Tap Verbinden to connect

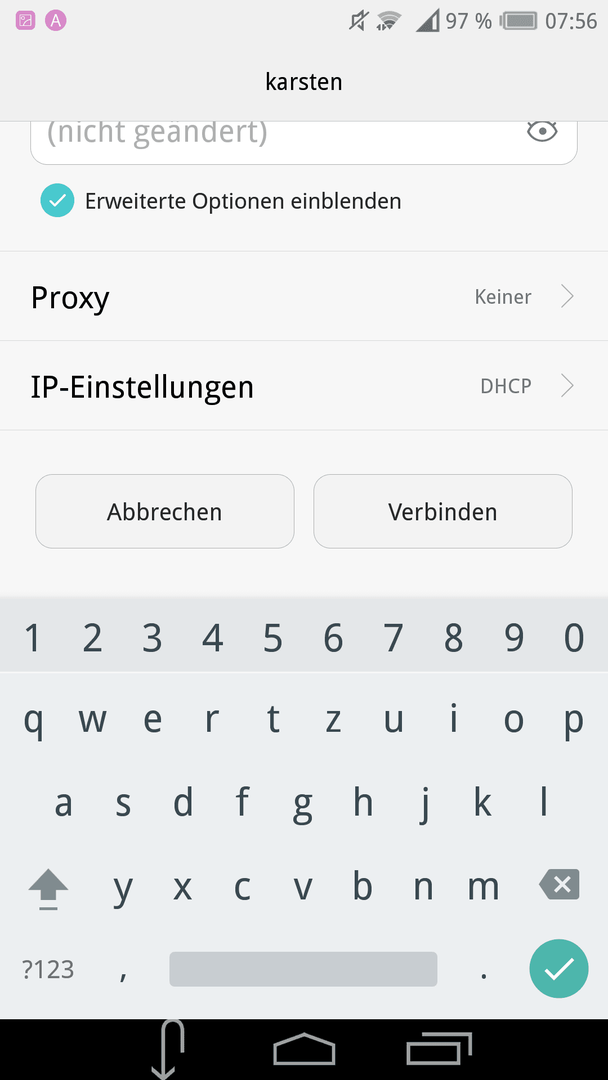(x=443, y=512)
